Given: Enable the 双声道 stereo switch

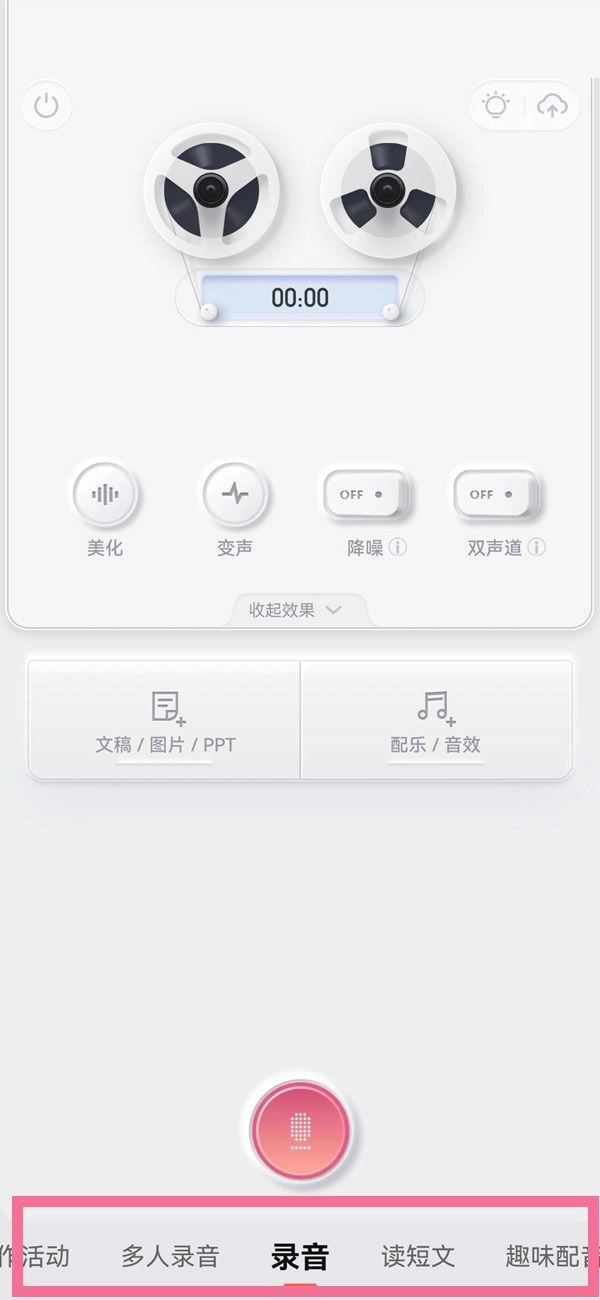Looking at the screenshot, I should click(x=496, y=494).
